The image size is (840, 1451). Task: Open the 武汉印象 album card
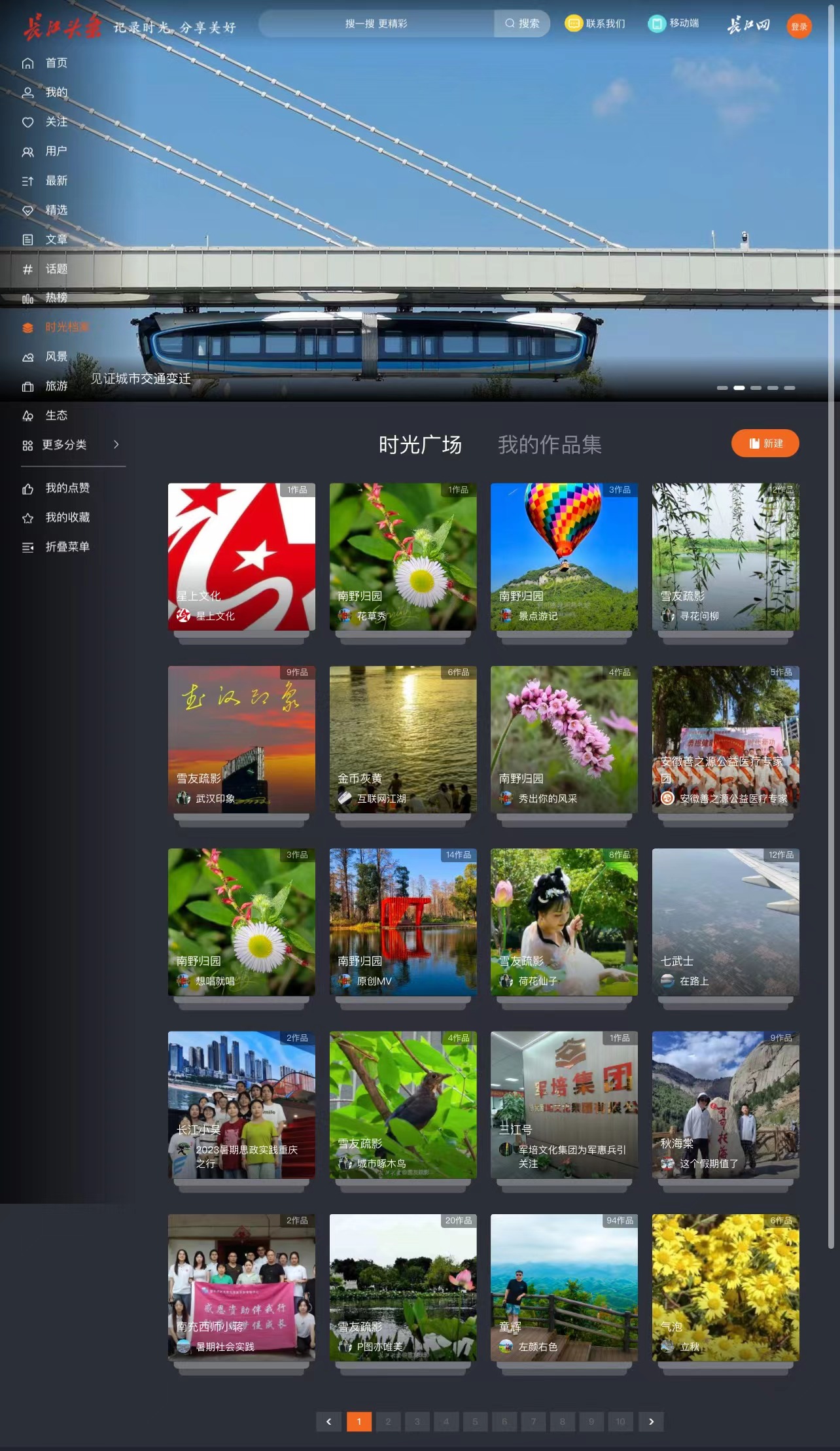pos(241,739)
